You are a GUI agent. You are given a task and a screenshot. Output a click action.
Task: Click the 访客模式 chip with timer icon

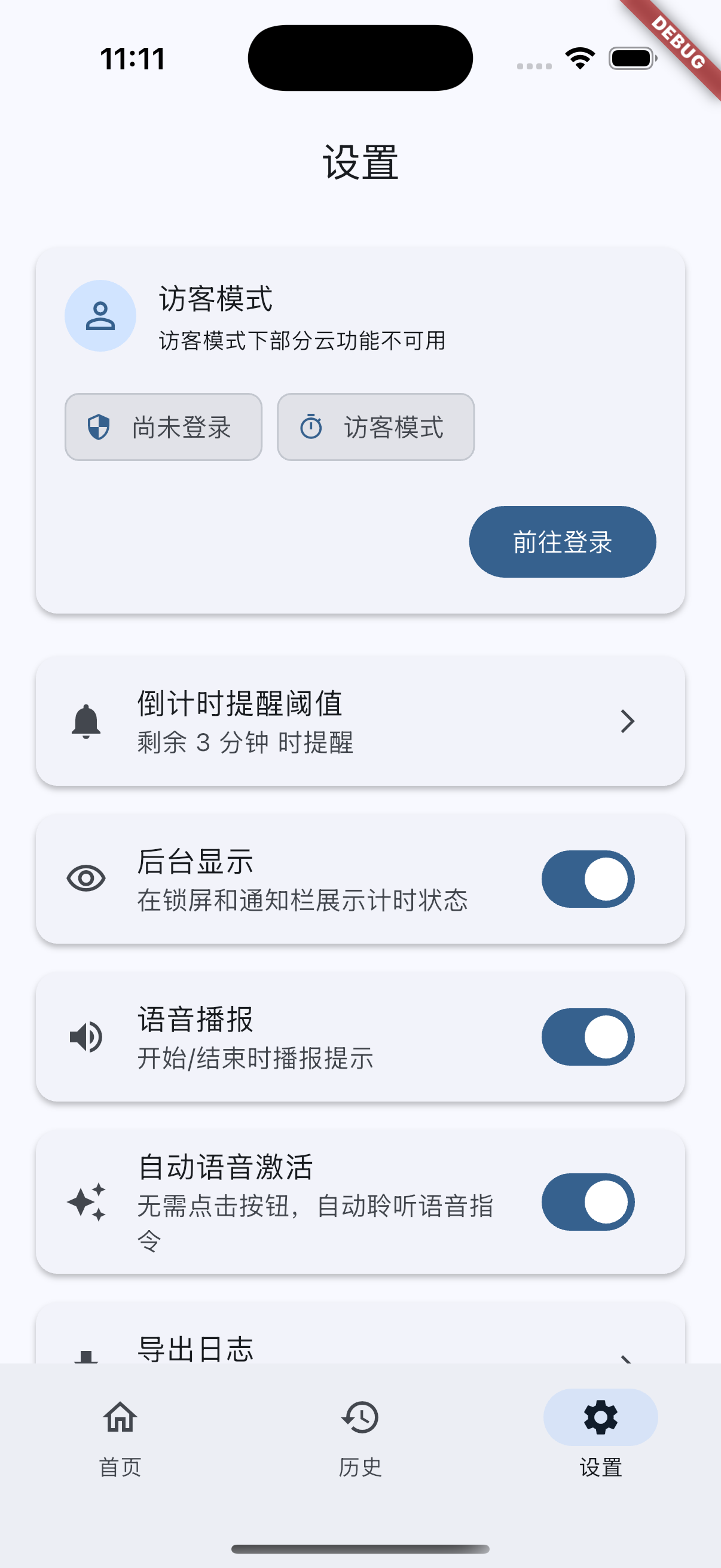[x=375, y=427]
